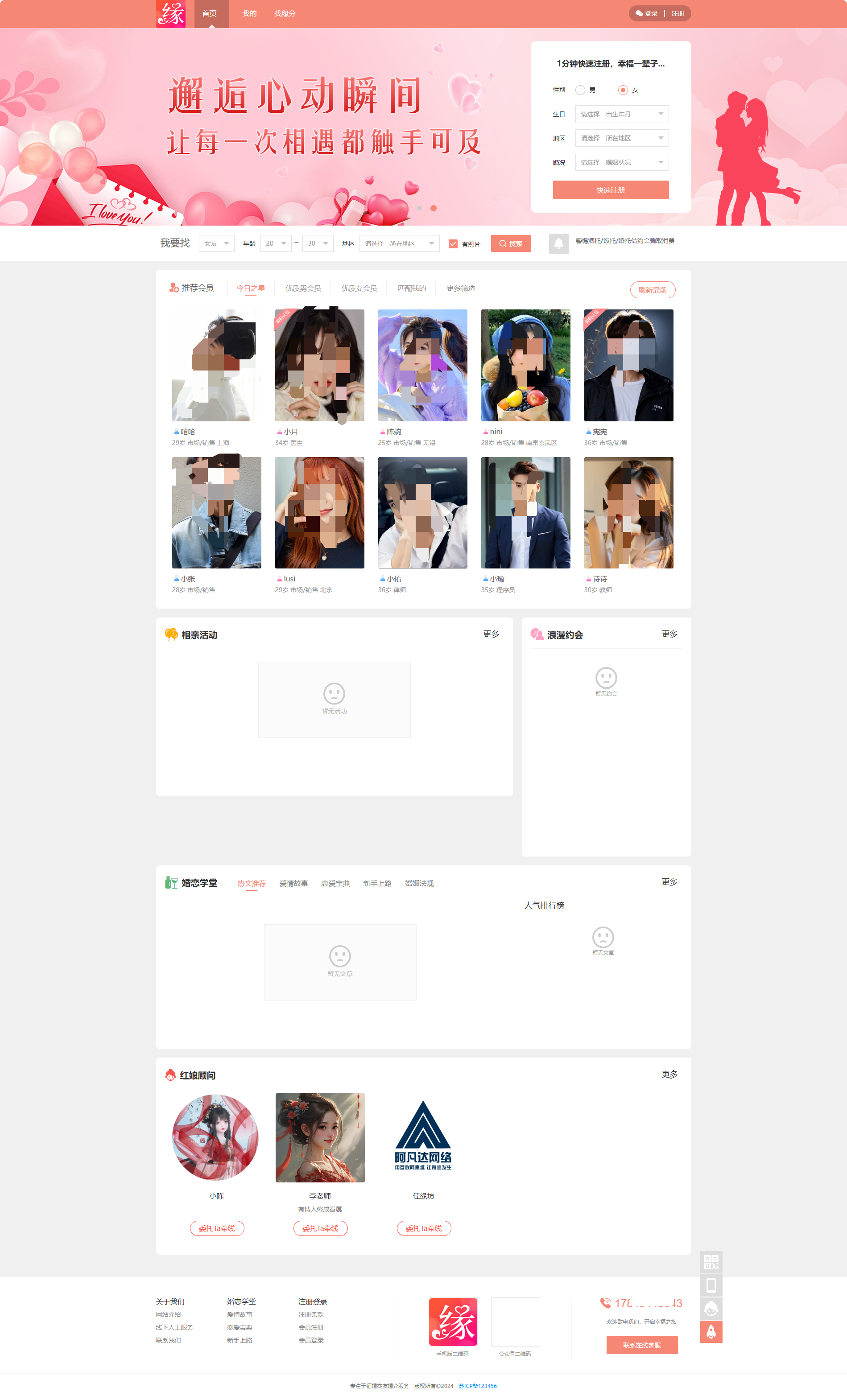Expand the 出生年月 birthday dropdown
This screenshot has width=847, height=1400.
[x=621, y=114]
